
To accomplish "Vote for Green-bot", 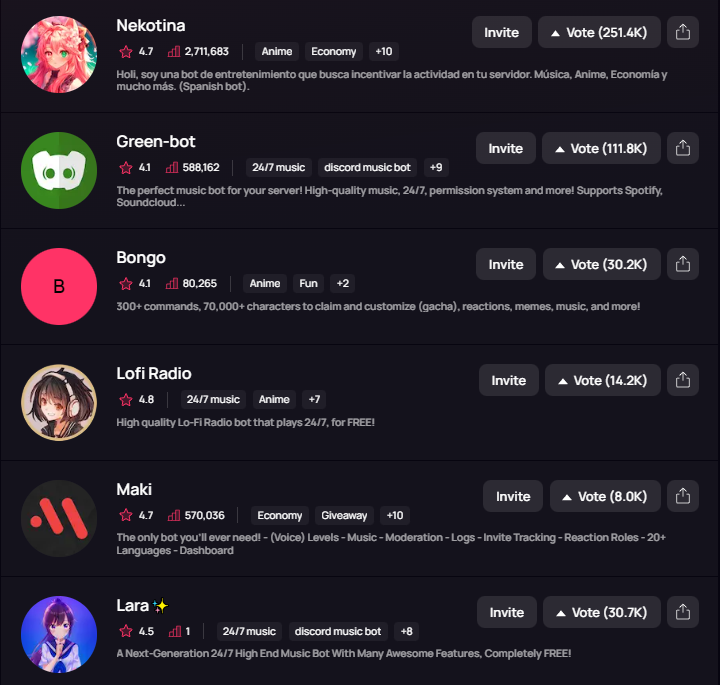I will click(600, 148).
